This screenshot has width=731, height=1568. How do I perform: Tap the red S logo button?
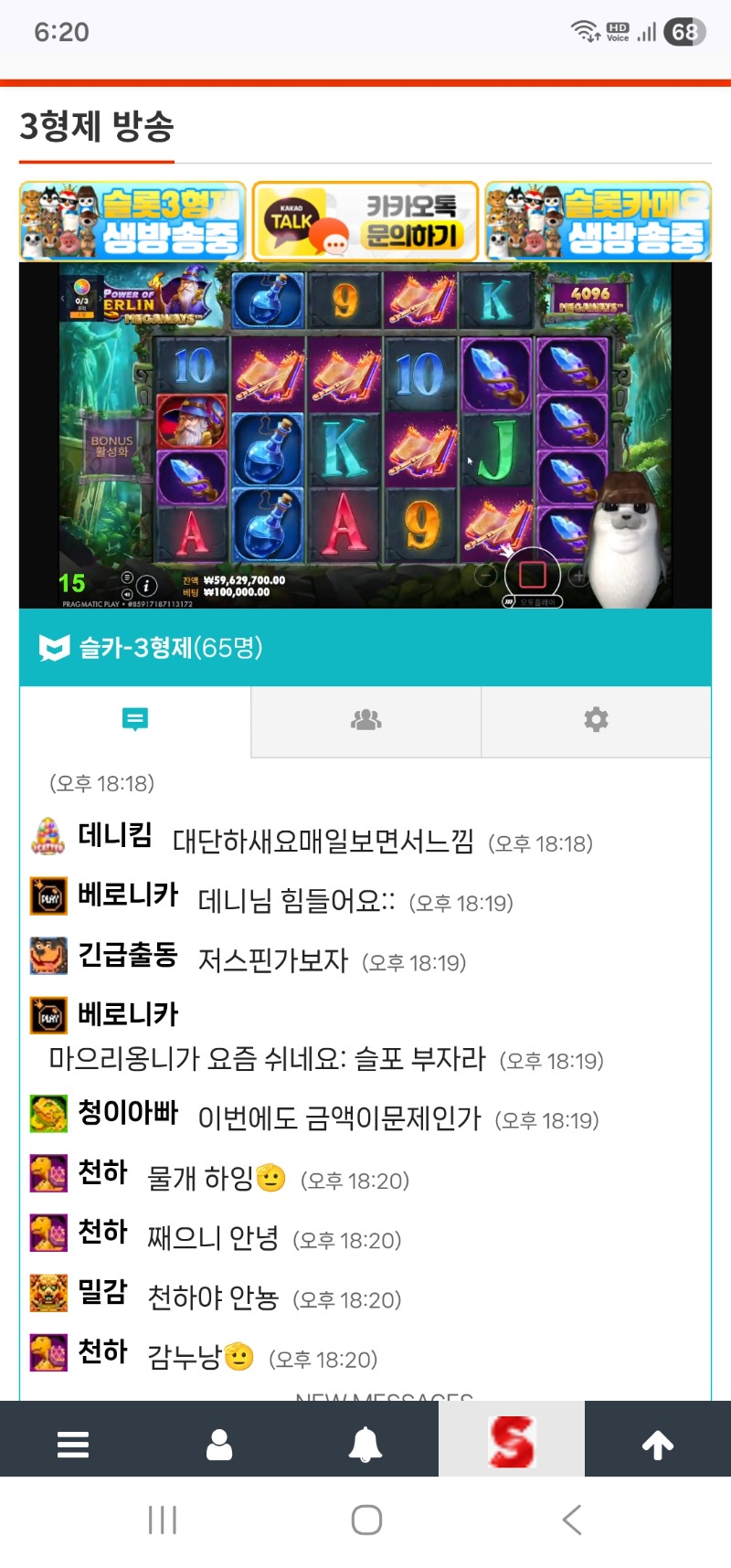click(512, 1442)
